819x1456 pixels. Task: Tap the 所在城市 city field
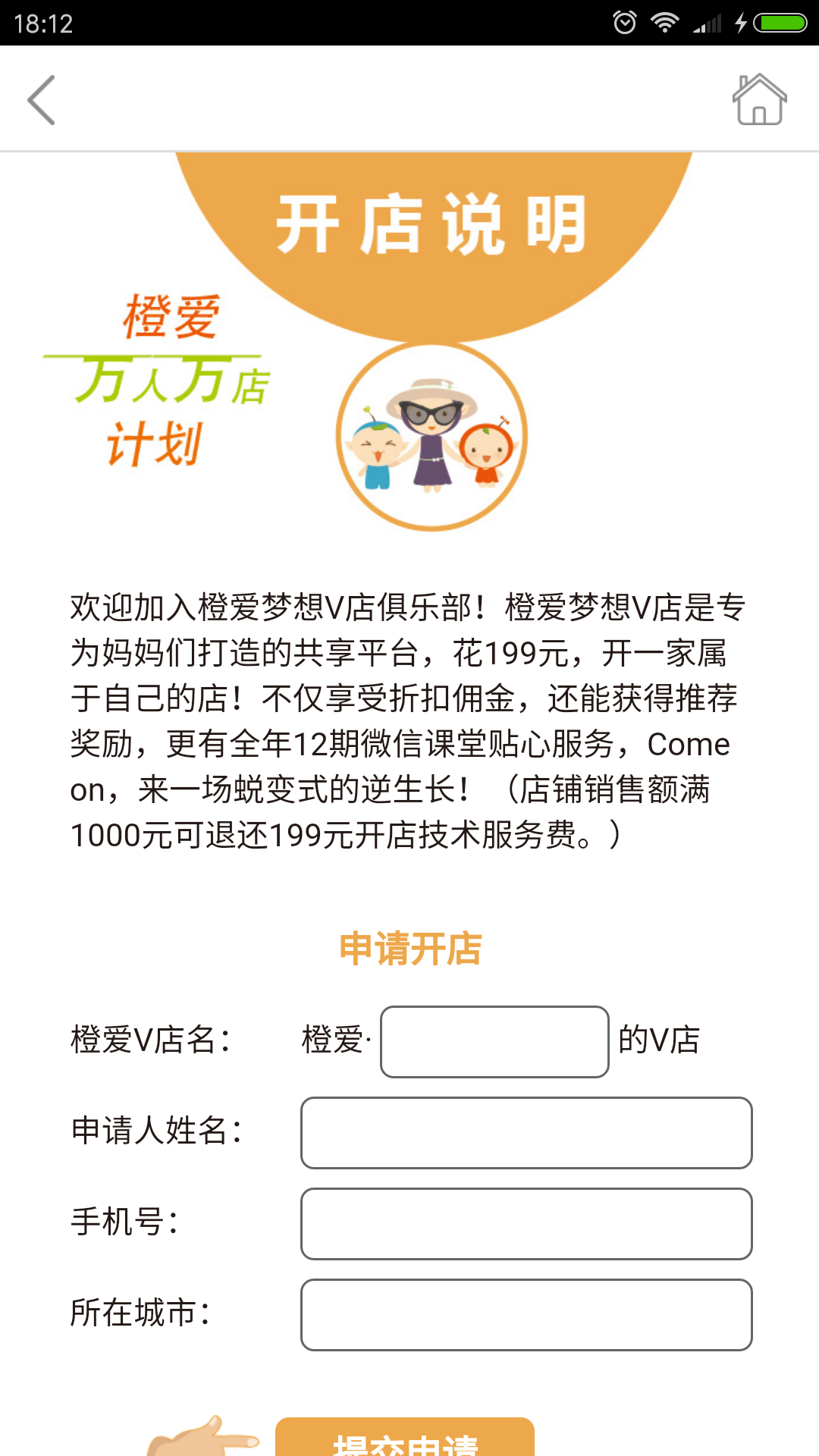tap(526, 1315)
